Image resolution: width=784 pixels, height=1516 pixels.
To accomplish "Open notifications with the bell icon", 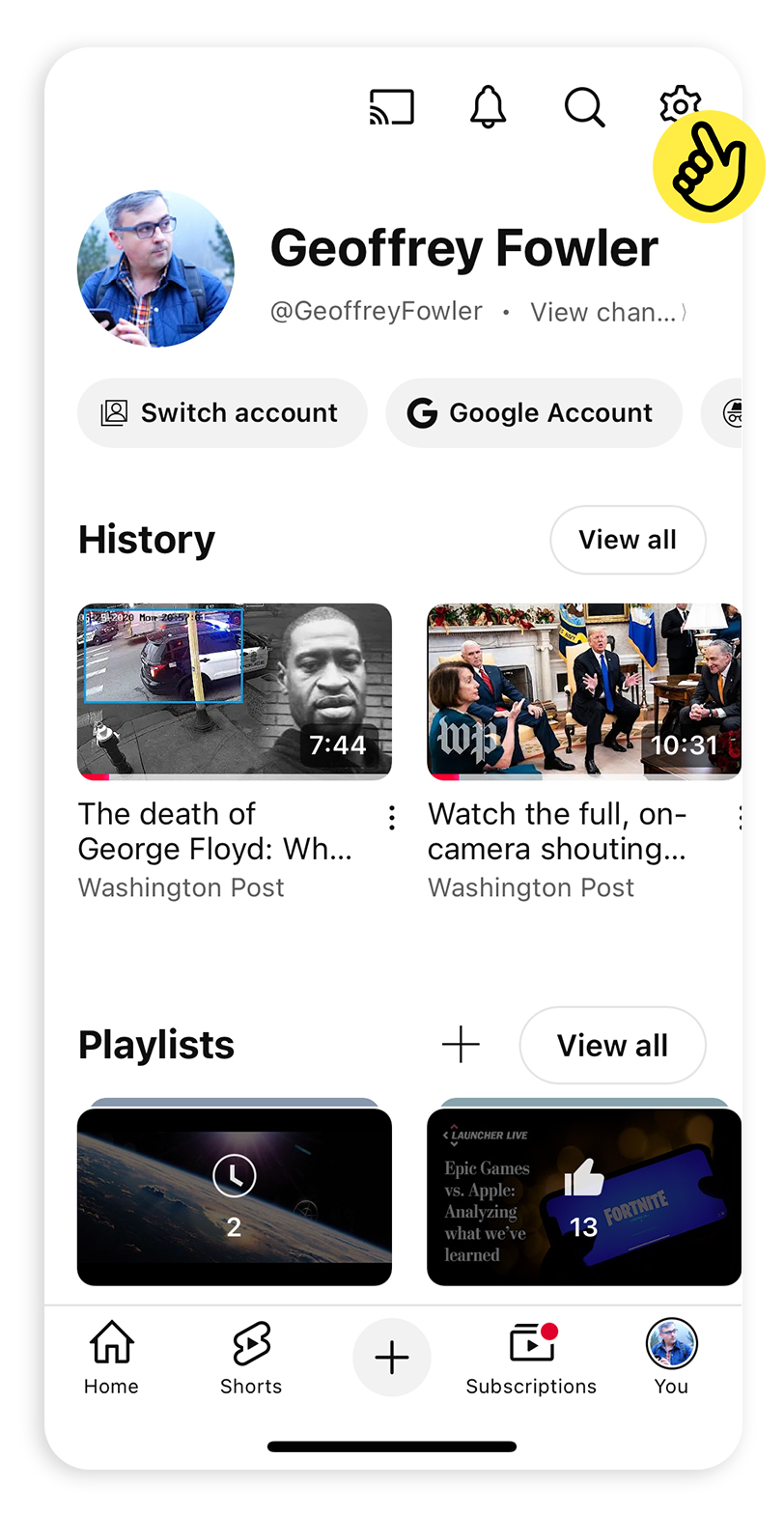I will tap(488, 107).
